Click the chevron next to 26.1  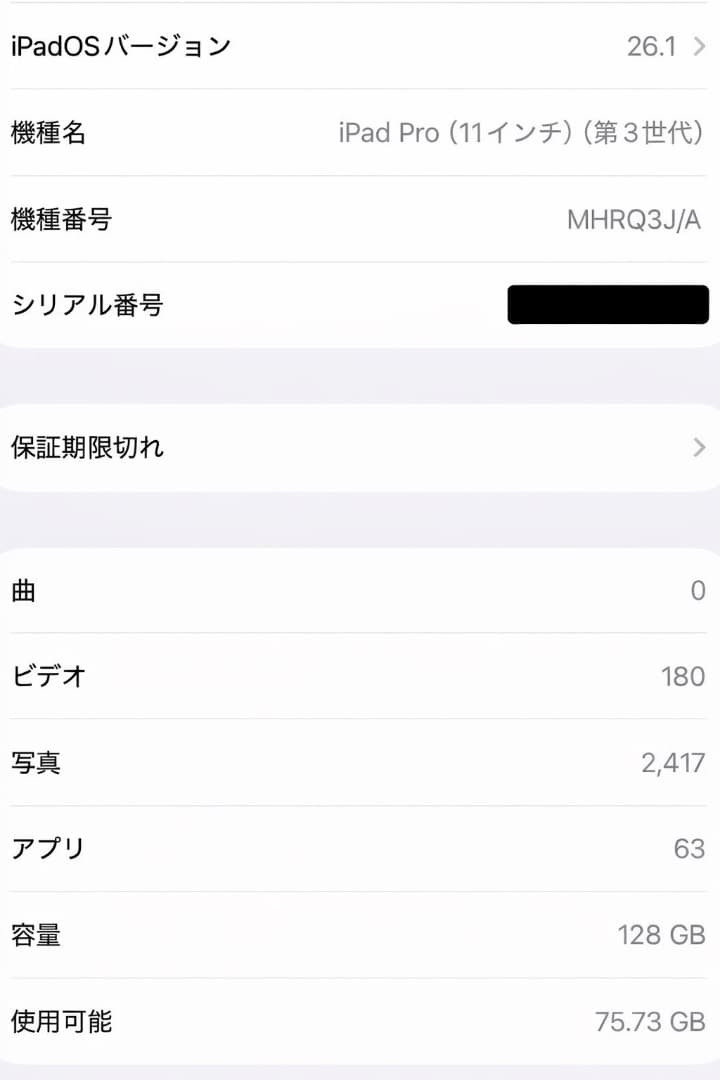(x=701, y=45)
